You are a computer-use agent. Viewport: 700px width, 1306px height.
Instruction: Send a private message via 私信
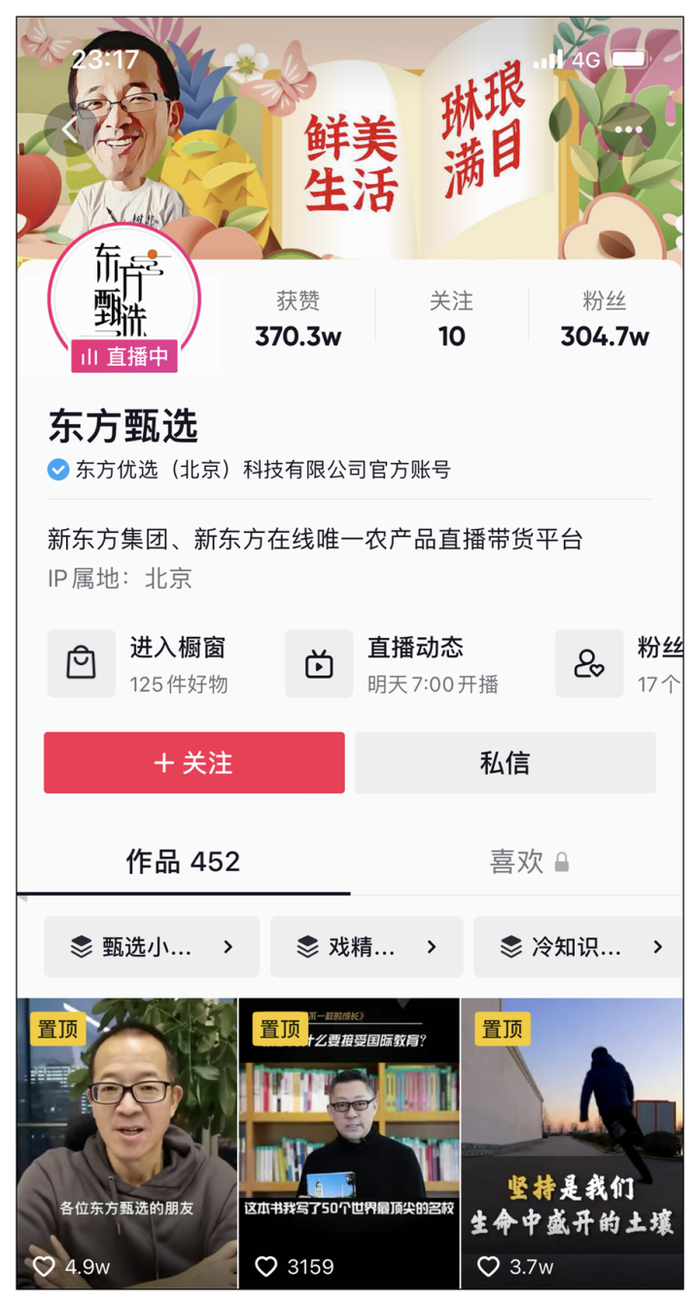point(505,763)
